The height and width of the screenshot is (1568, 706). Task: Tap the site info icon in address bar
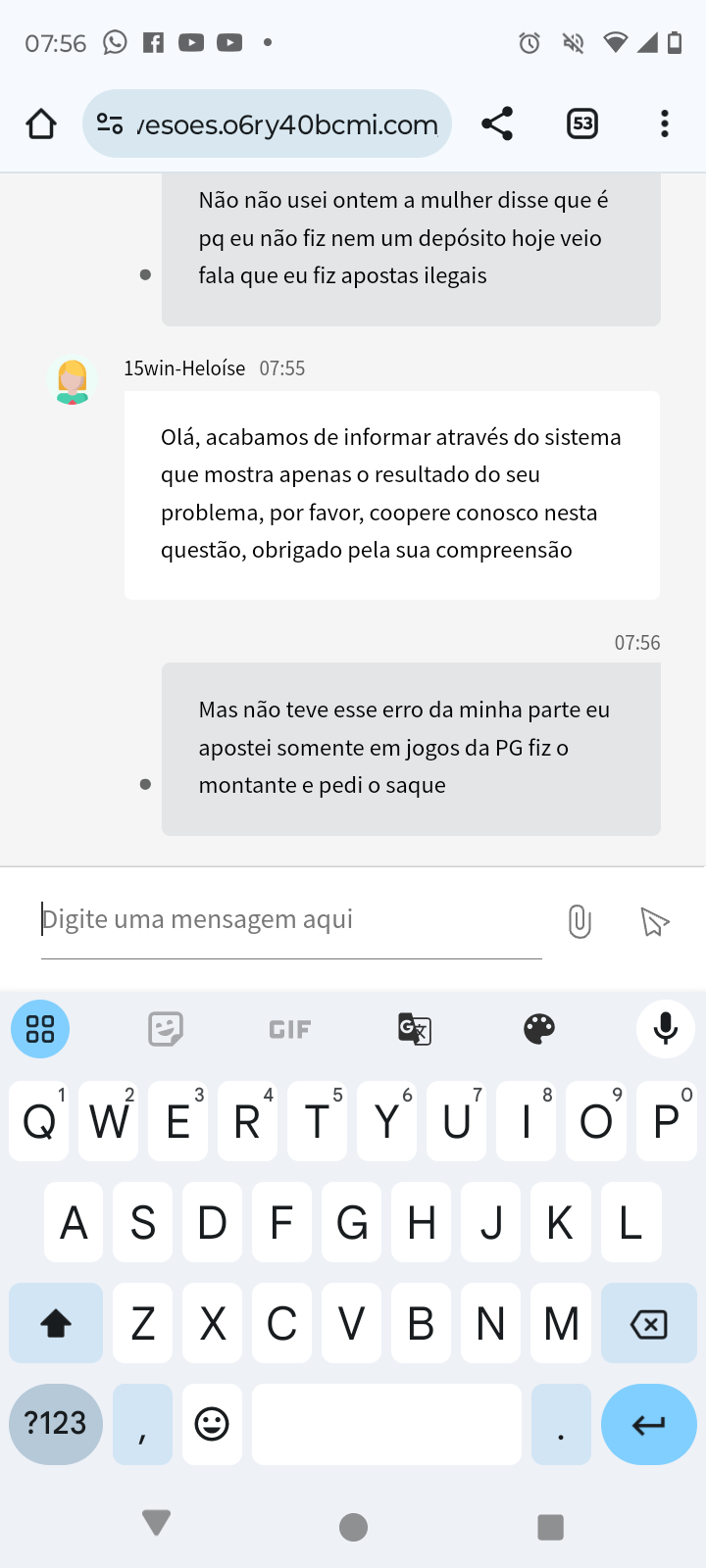pyautogui.click(x=110, y=124)
